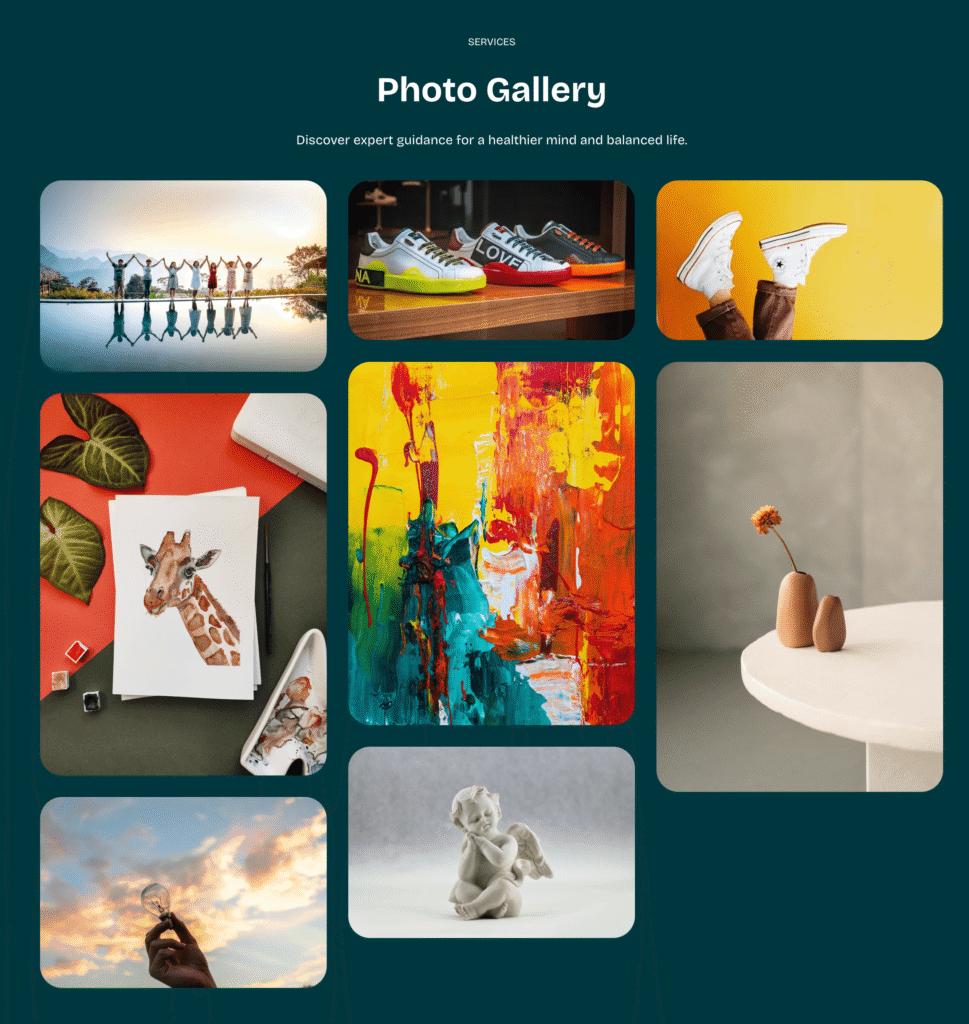This screenshot has height=1024, width=969.
Task: Open the people reflection lake photo
Action: pyautogui.click(x=183, y=275)
